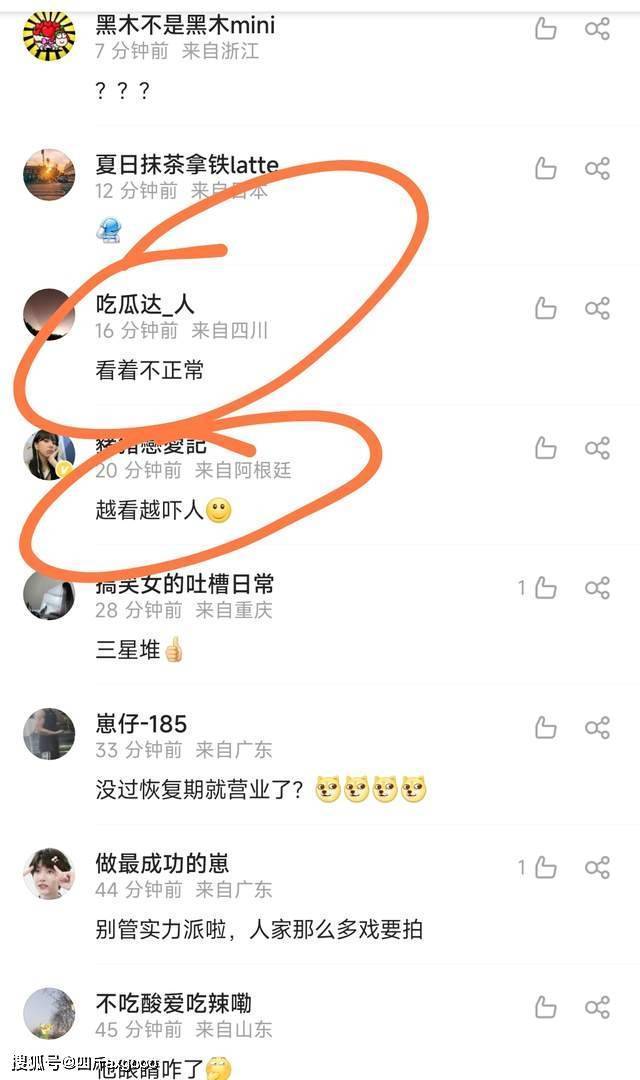Share the comment '越看越吓人'
This screenshot has width=640, height=1080.
597,448
